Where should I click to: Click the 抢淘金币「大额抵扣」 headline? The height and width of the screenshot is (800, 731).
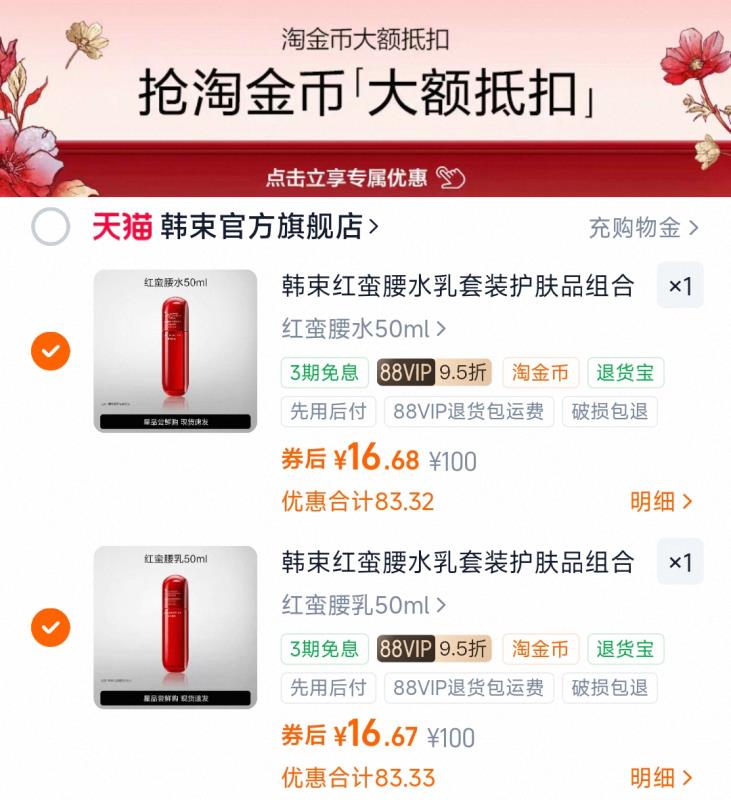click(x=366, y=95)
